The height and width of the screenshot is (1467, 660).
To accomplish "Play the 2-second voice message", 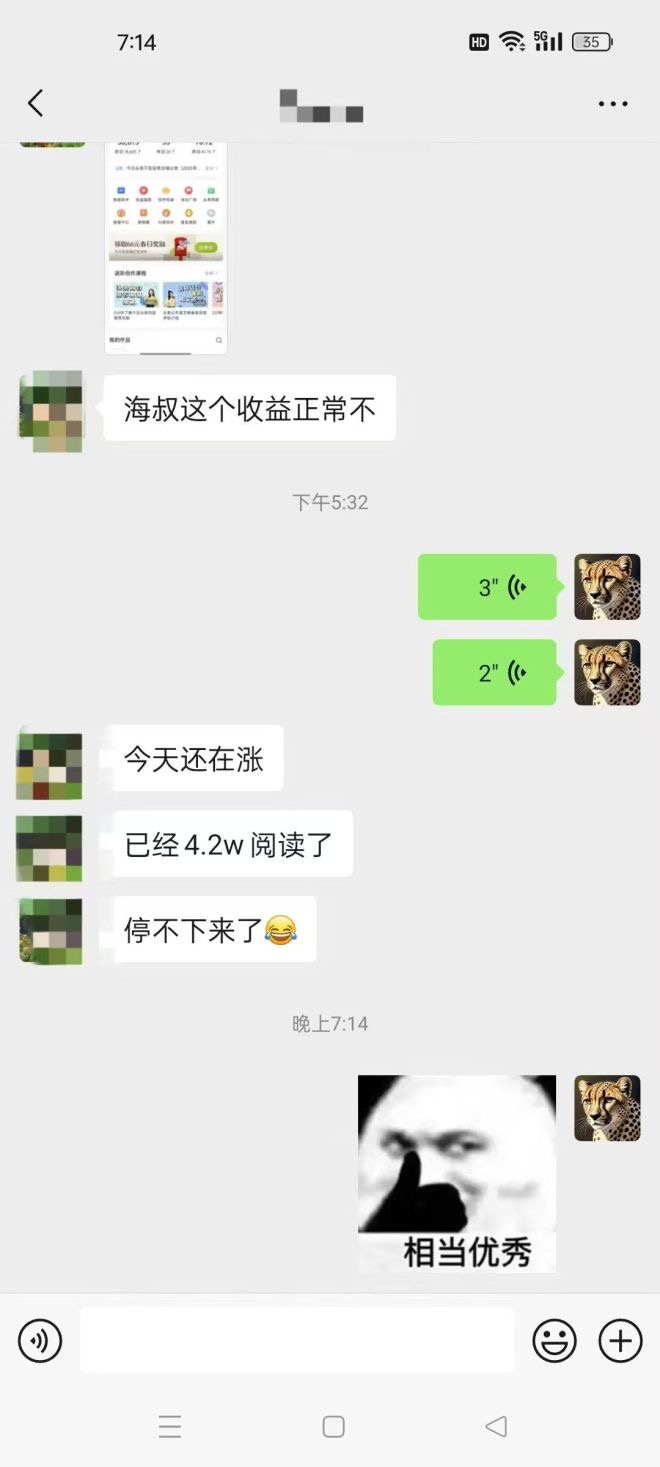I will point(494,672).
